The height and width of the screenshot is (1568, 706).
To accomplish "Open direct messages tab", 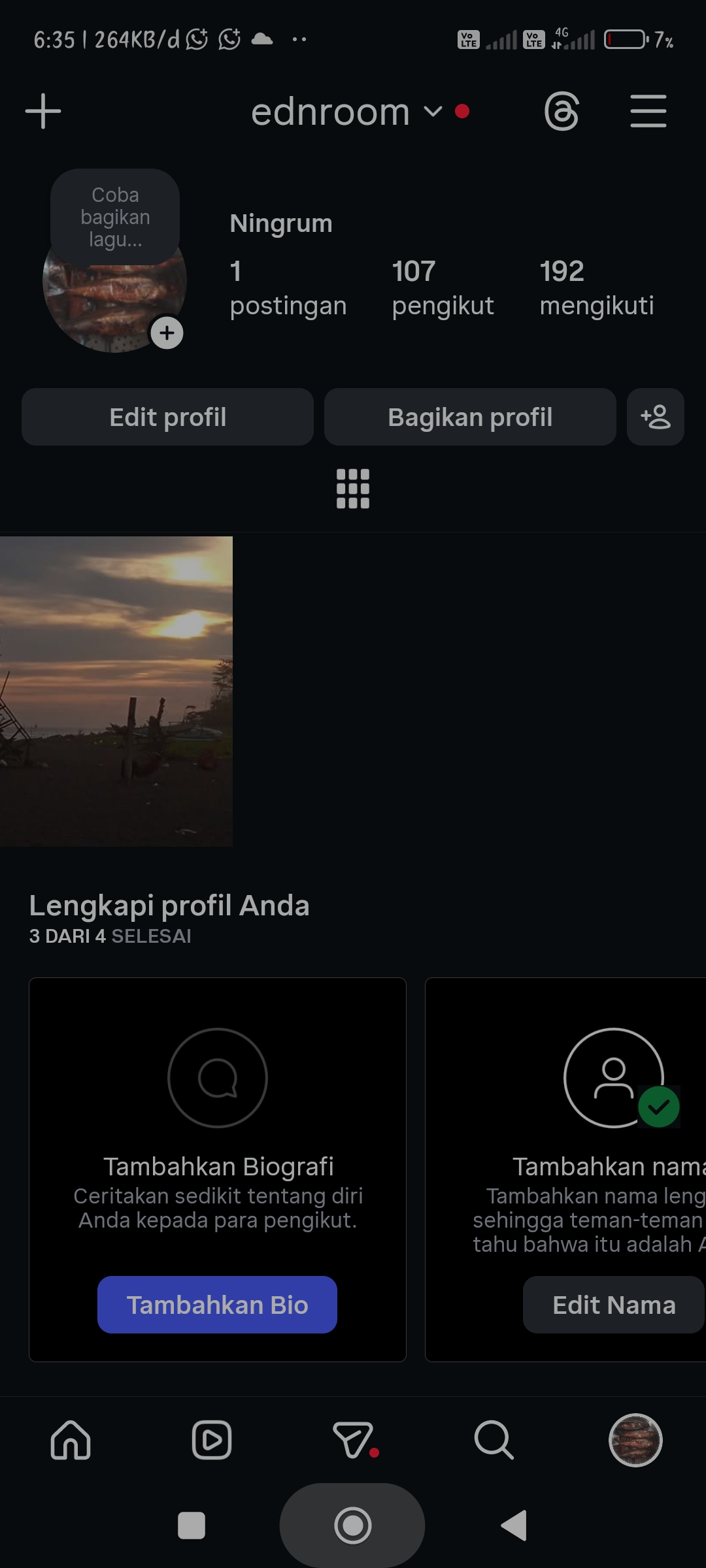I will click(354, 1440).
